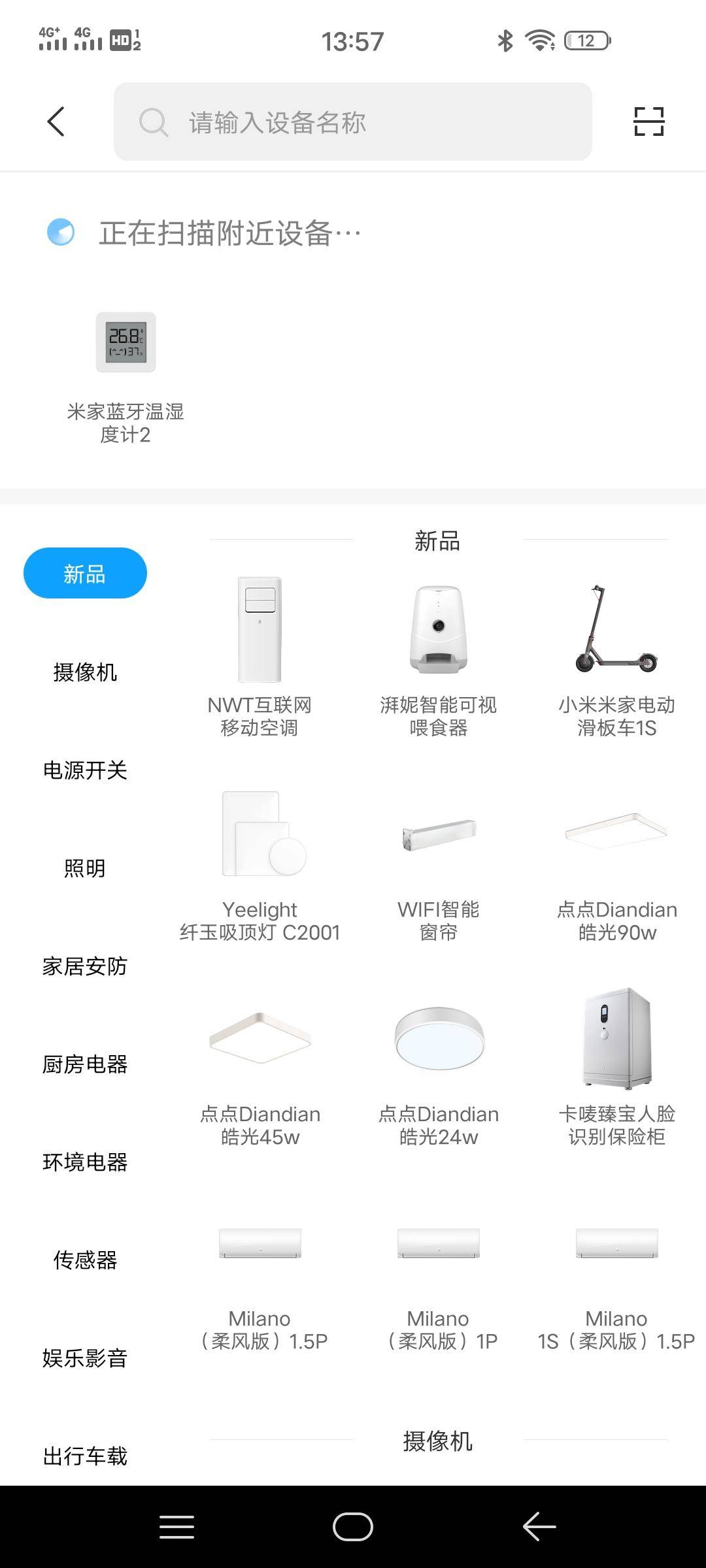Tap the scanning progress indicator circle

60,233
